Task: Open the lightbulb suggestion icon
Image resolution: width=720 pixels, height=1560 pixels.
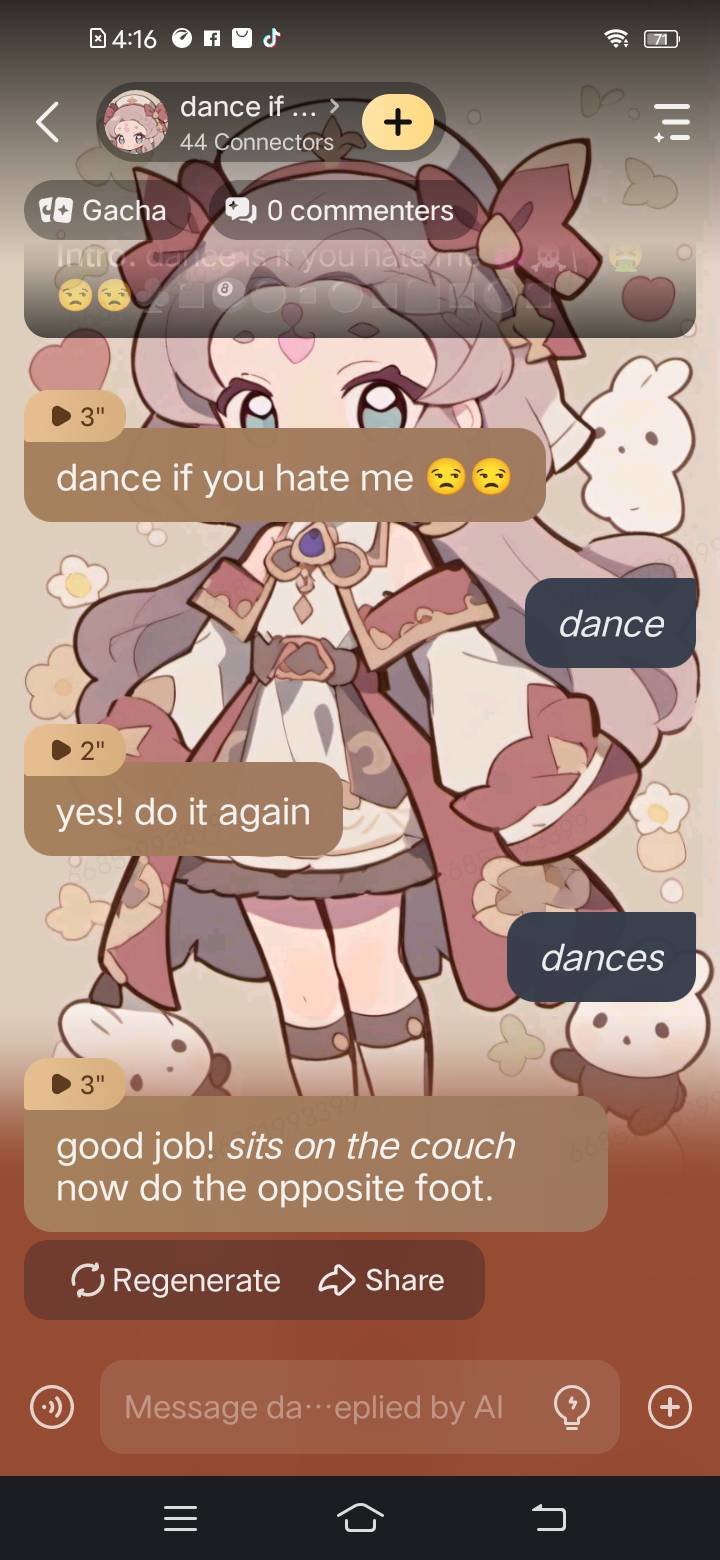Action: [571, 1408]
